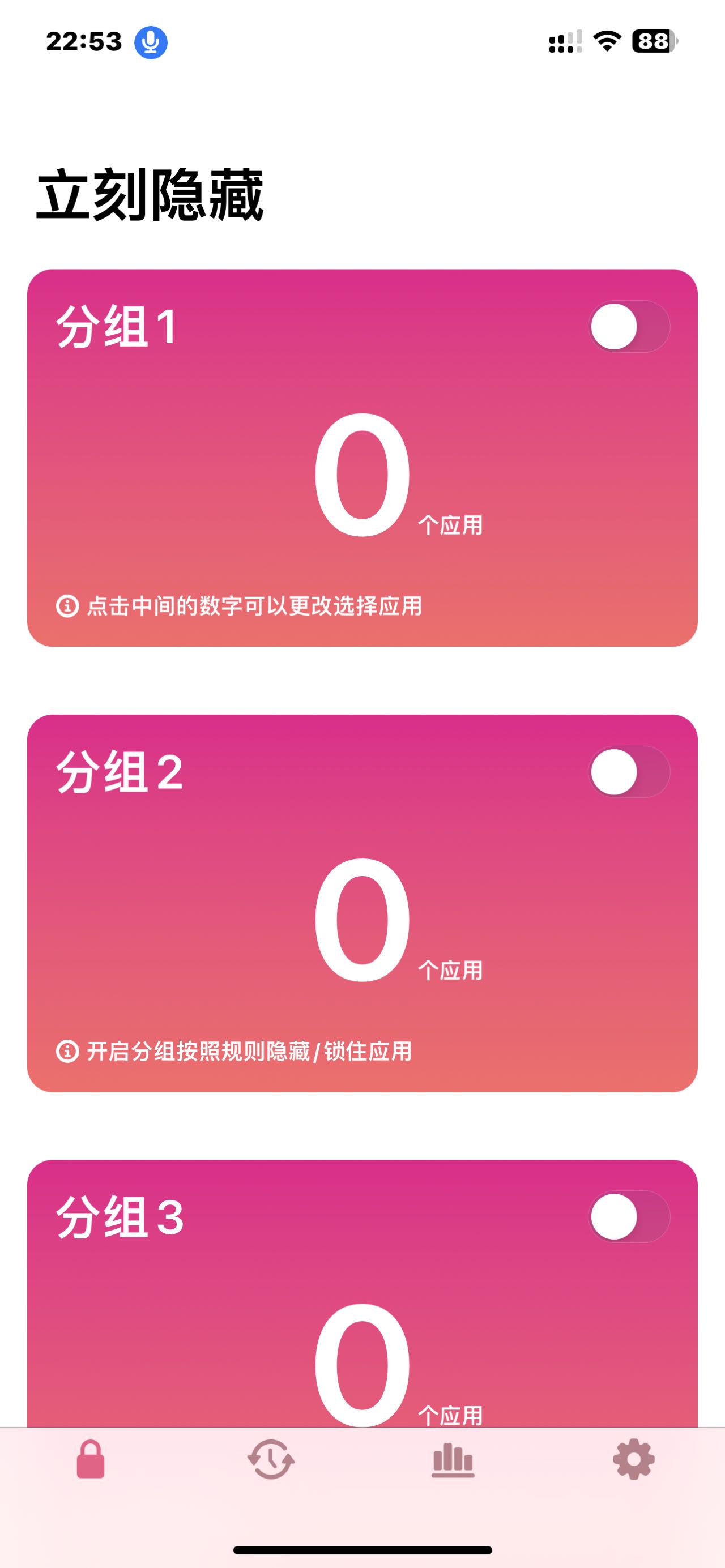This screenshot has height=1568, width=725.
Task: Open the settings gear tab
Action: coord(634,1459)
